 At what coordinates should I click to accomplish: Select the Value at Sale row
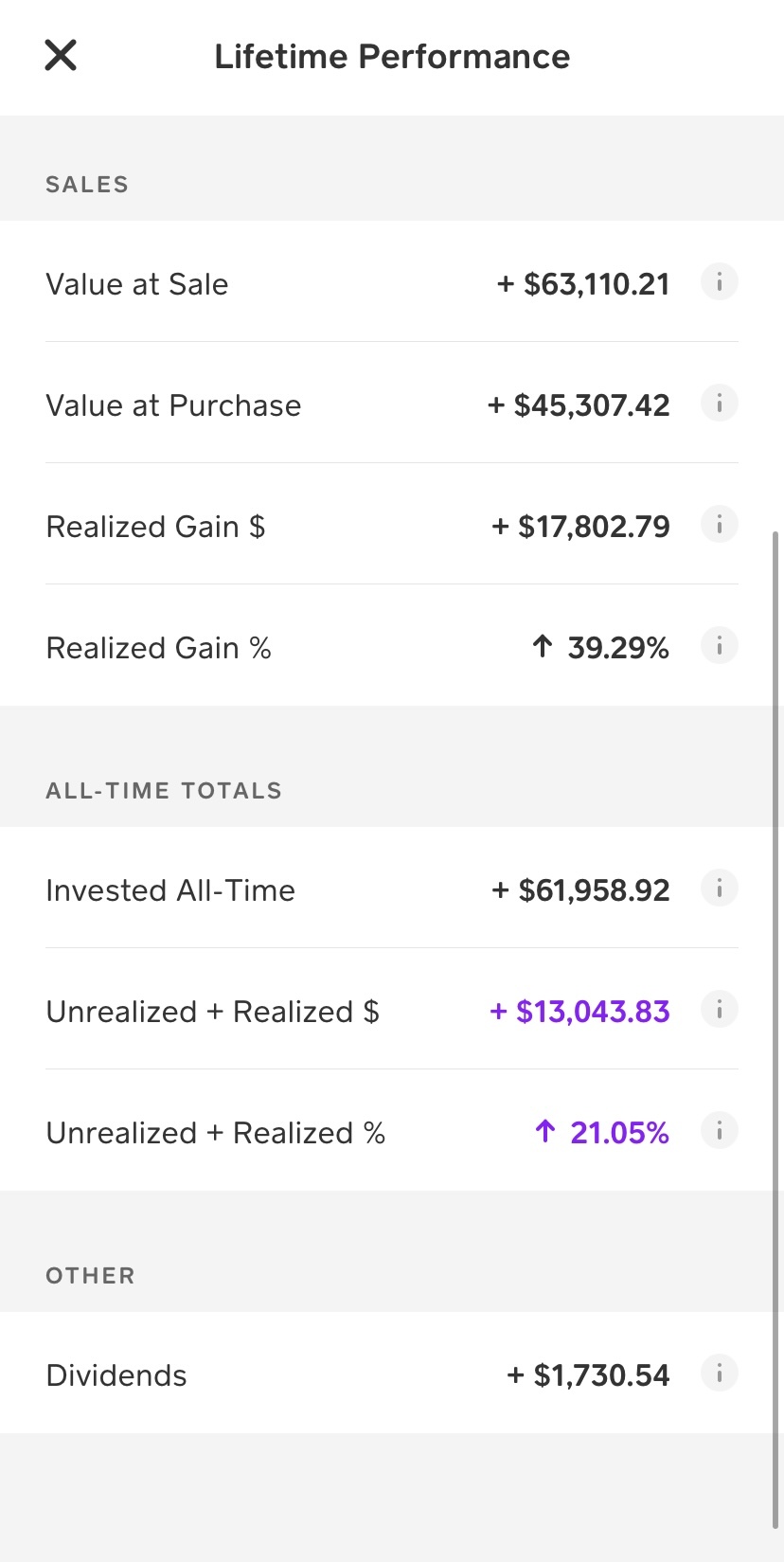pyautogui.click(x=136, y=283)
